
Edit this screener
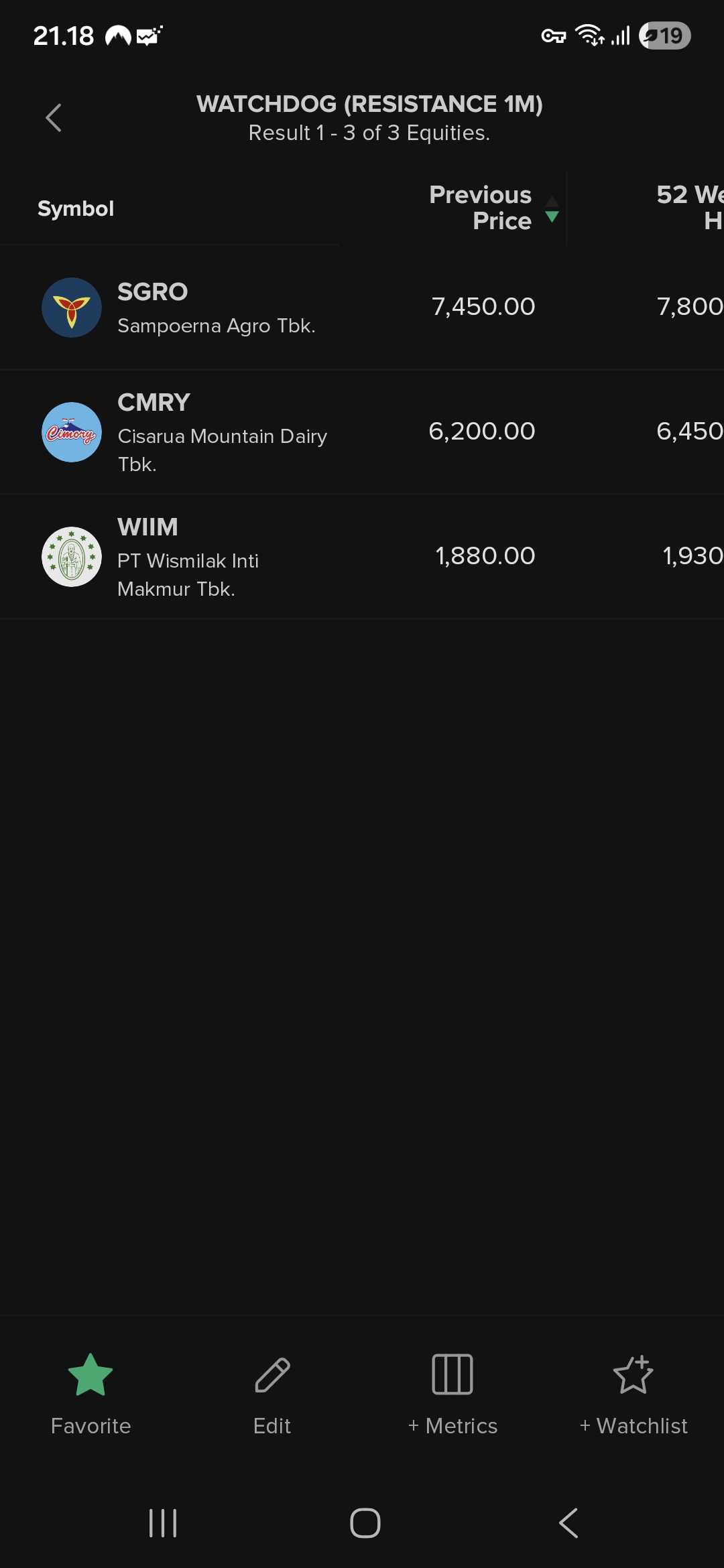click(272, 1392)
